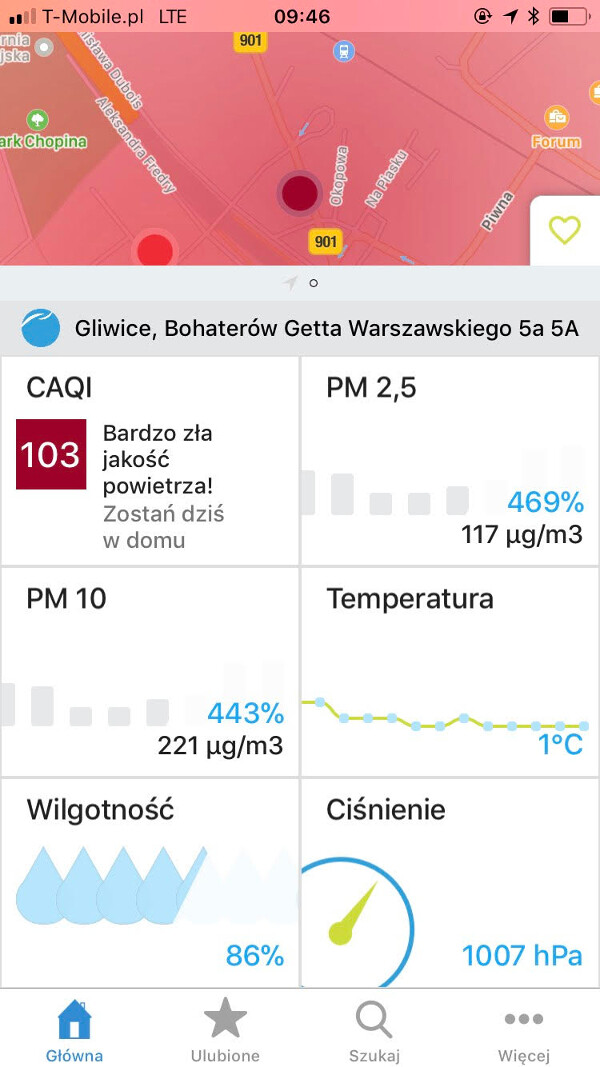
Task: Select the dark red sensor marker on map
Action: [298, 193]
